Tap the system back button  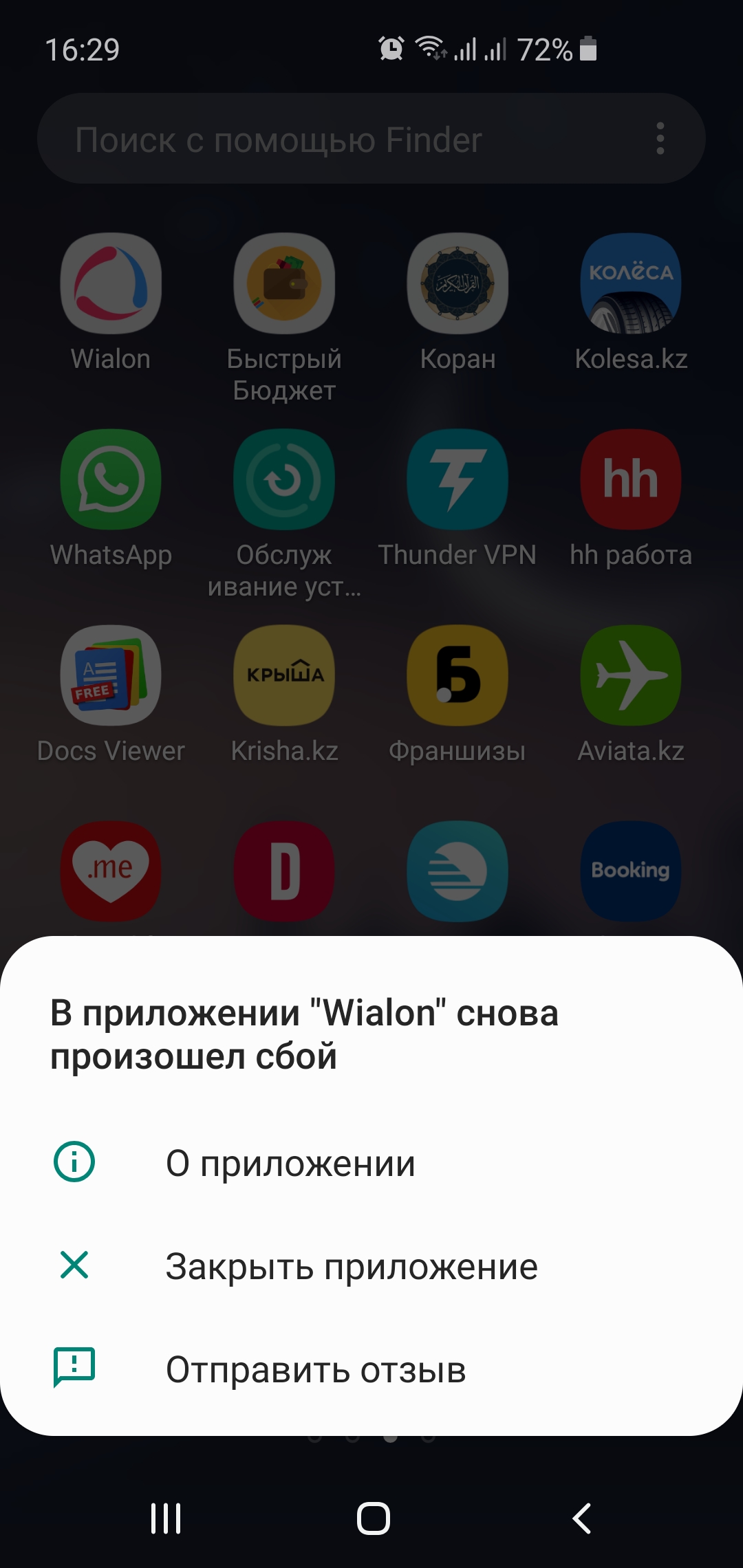tap(582, 1518)
